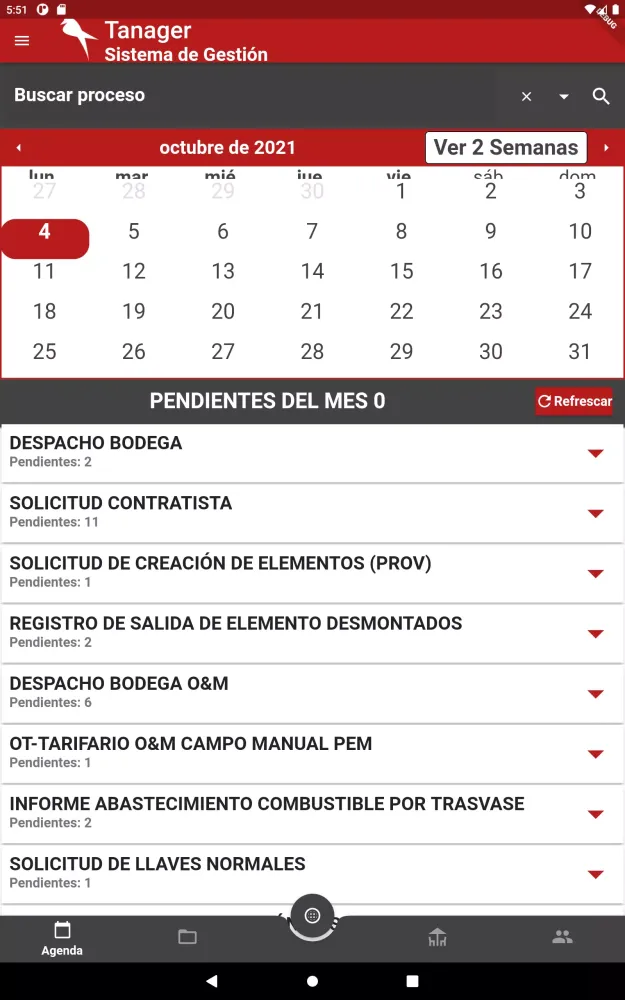Clear the search with the X icon
The width and height of the screenshot is (625, 1000).
pos(526,97)
